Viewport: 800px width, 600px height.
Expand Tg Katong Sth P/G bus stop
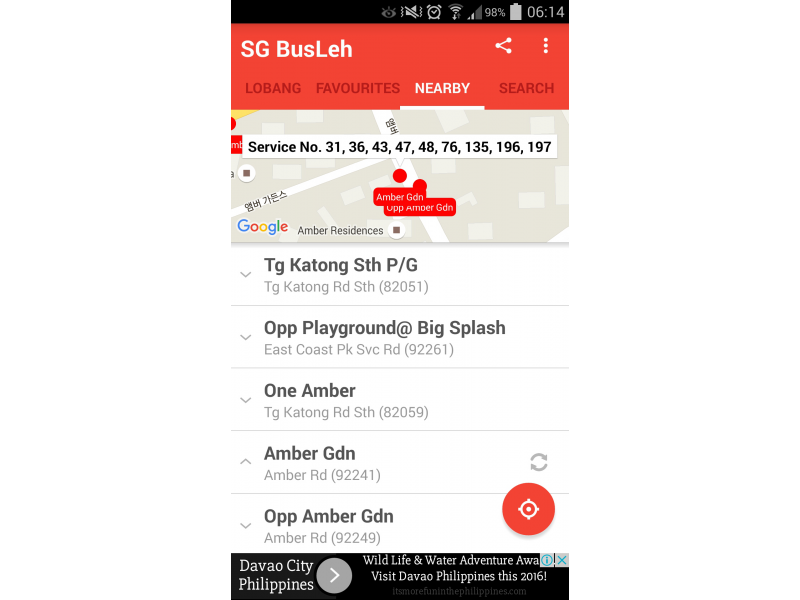click(x=246, y=274)
